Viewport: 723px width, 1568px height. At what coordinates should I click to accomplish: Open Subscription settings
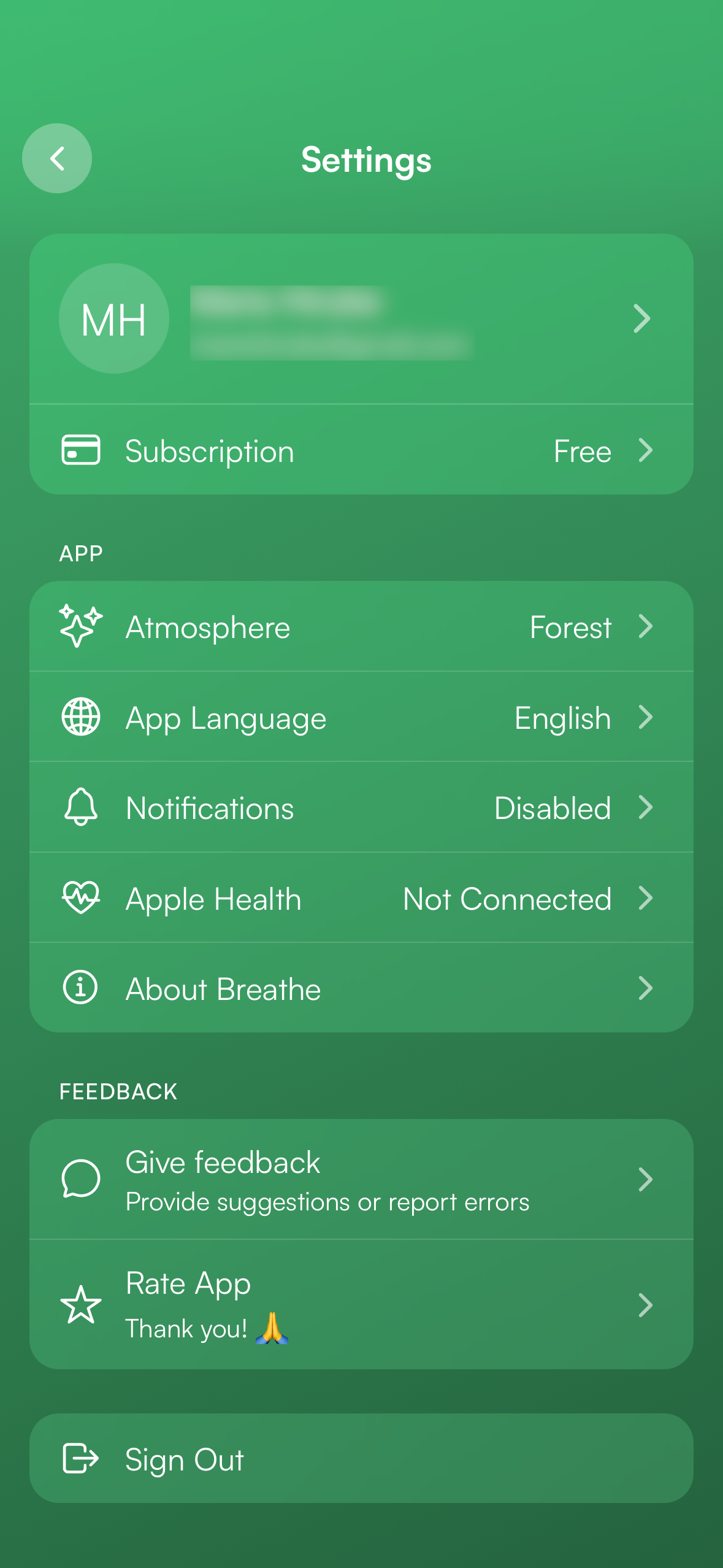tap(361, 451)
